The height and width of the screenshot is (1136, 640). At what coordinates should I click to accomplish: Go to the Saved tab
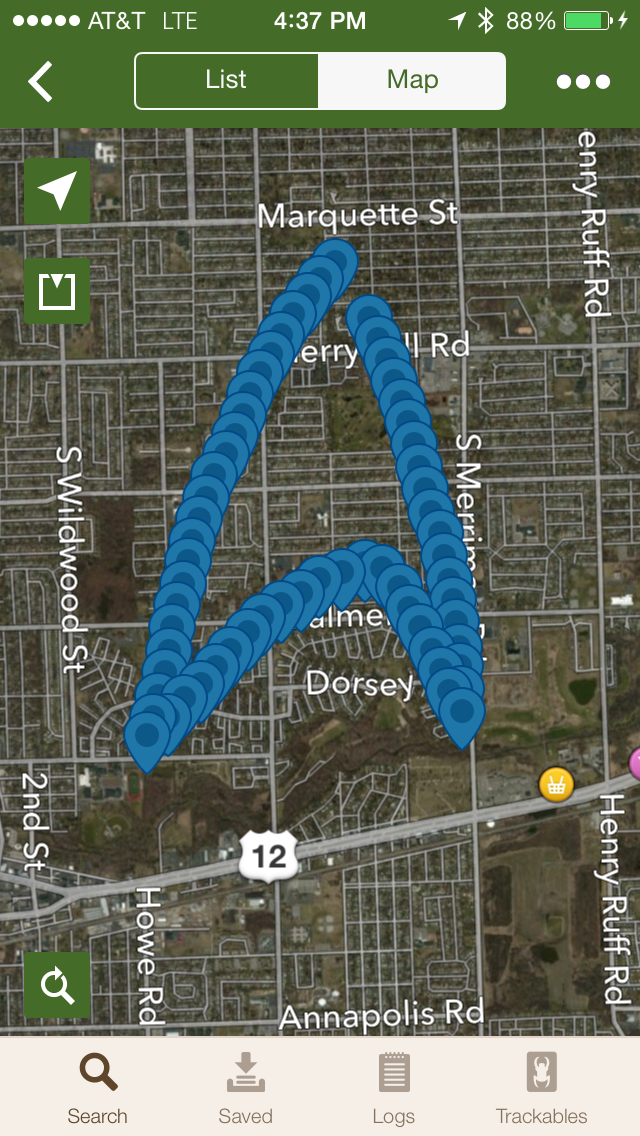click(x=245, y=1088)
